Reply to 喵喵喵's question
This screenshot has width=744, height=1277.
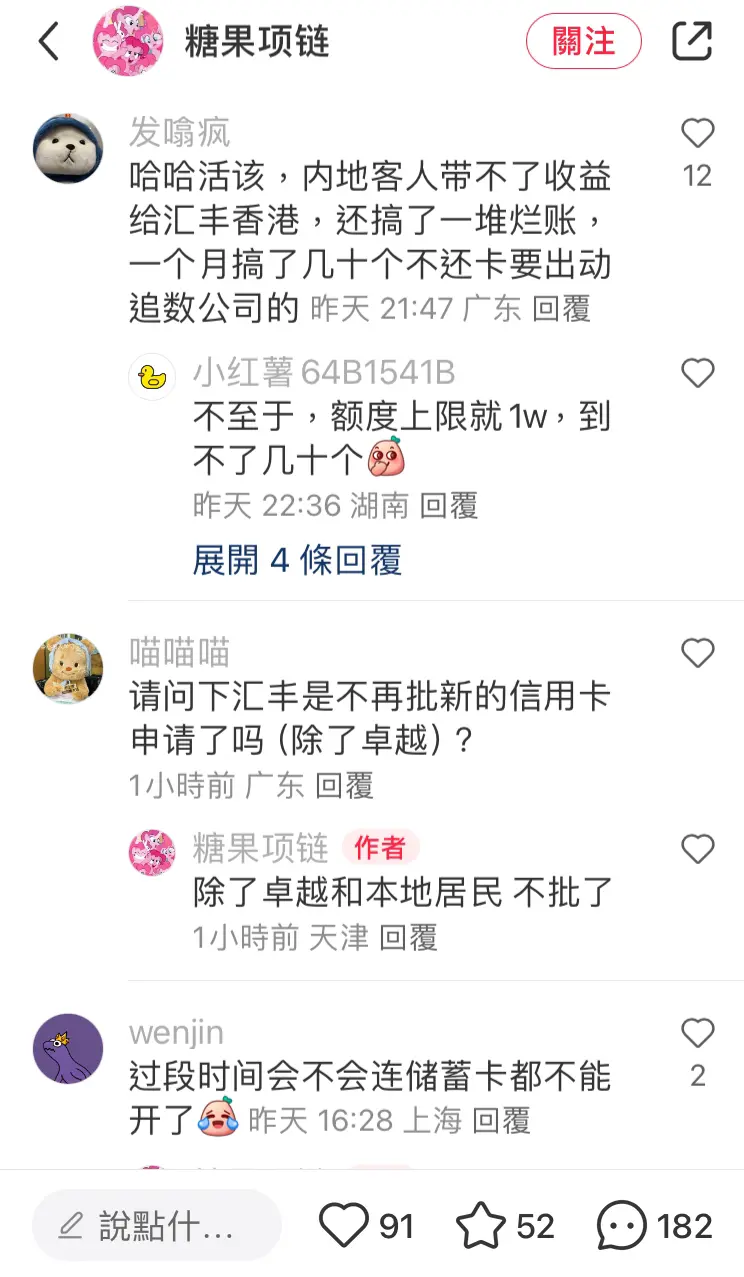[x=344, y=785]
